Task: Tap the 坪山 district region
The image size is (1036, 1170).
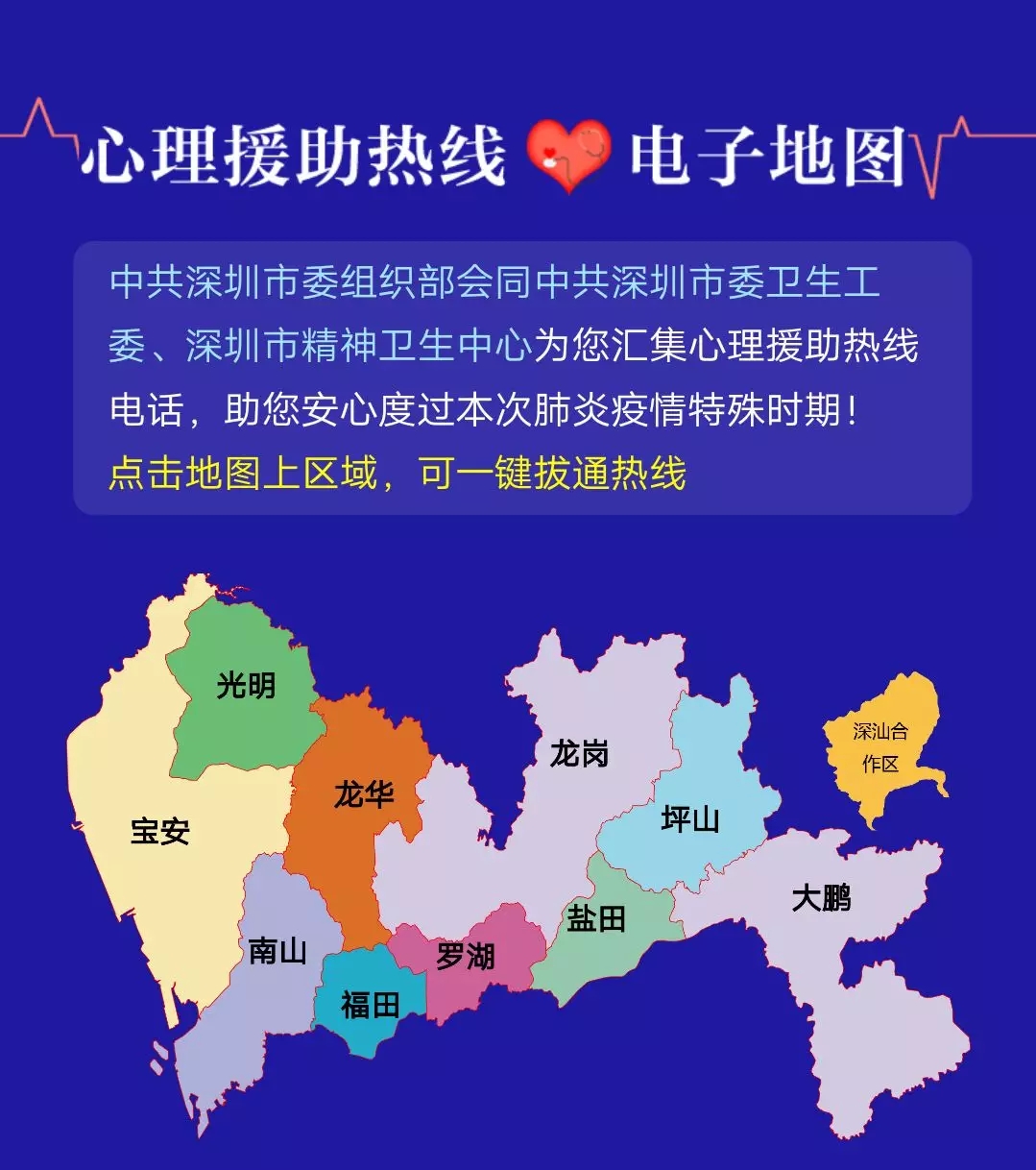Action: 690,819
